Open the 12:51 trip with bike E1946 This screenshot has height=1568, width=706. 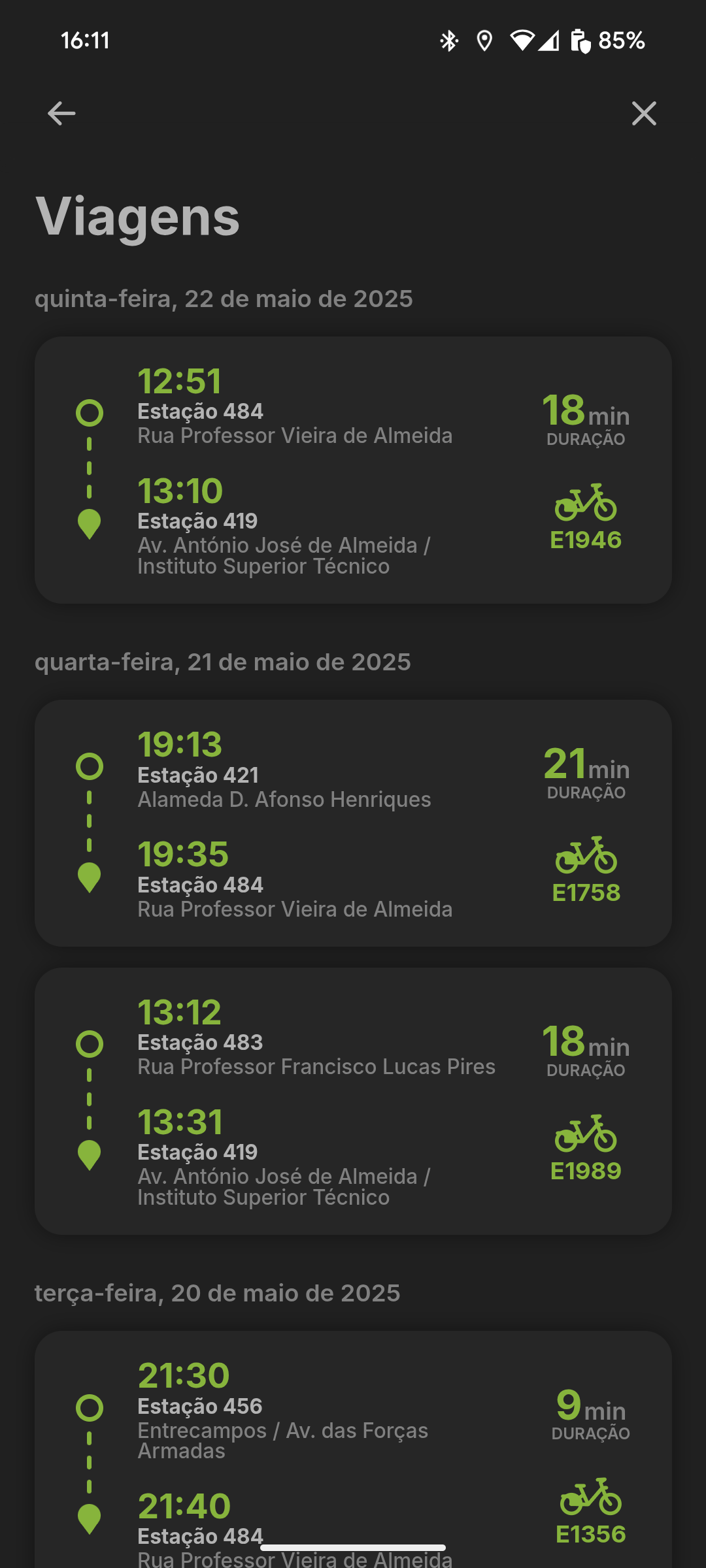(353, 470)
